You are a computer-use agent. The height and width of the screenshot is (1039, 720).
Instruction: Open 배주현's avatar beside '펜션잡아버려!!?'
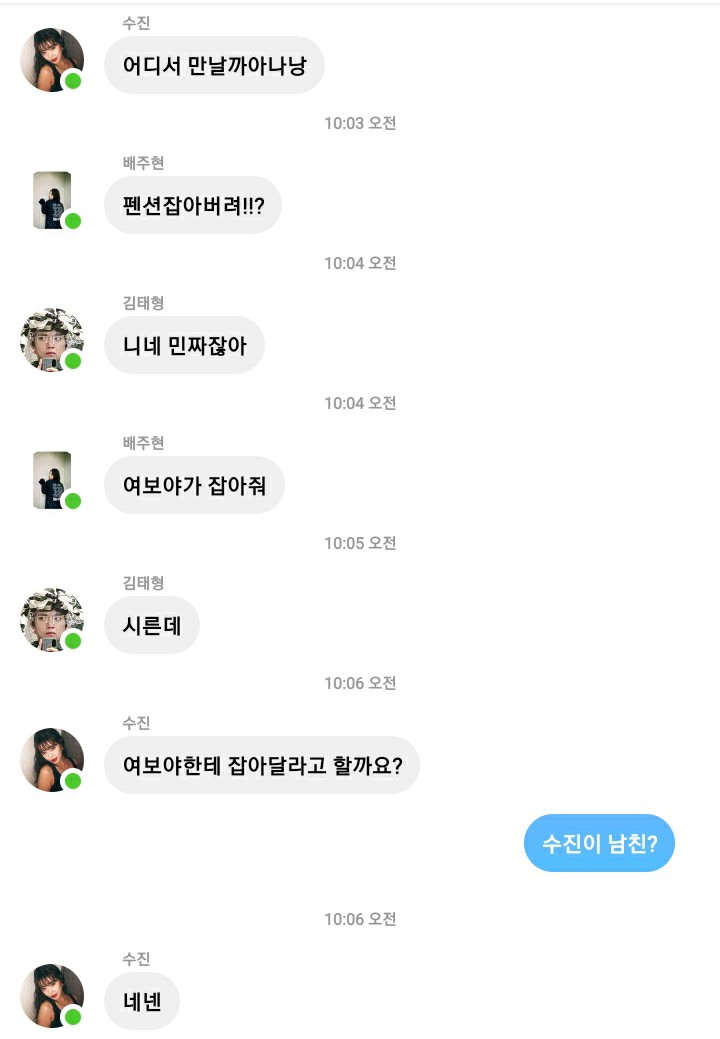(x=52, y=200)
